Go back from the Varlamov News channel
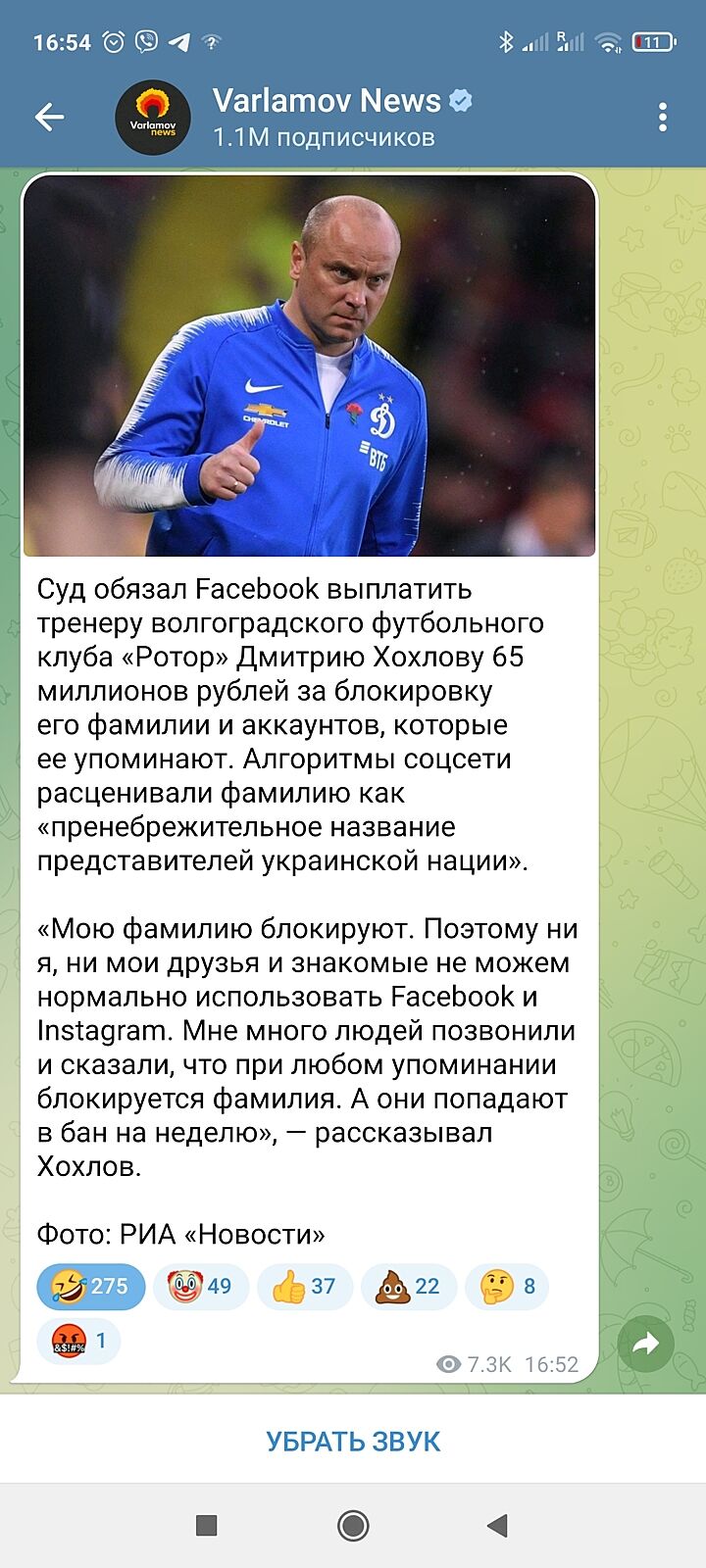 (x=49, y=118)
